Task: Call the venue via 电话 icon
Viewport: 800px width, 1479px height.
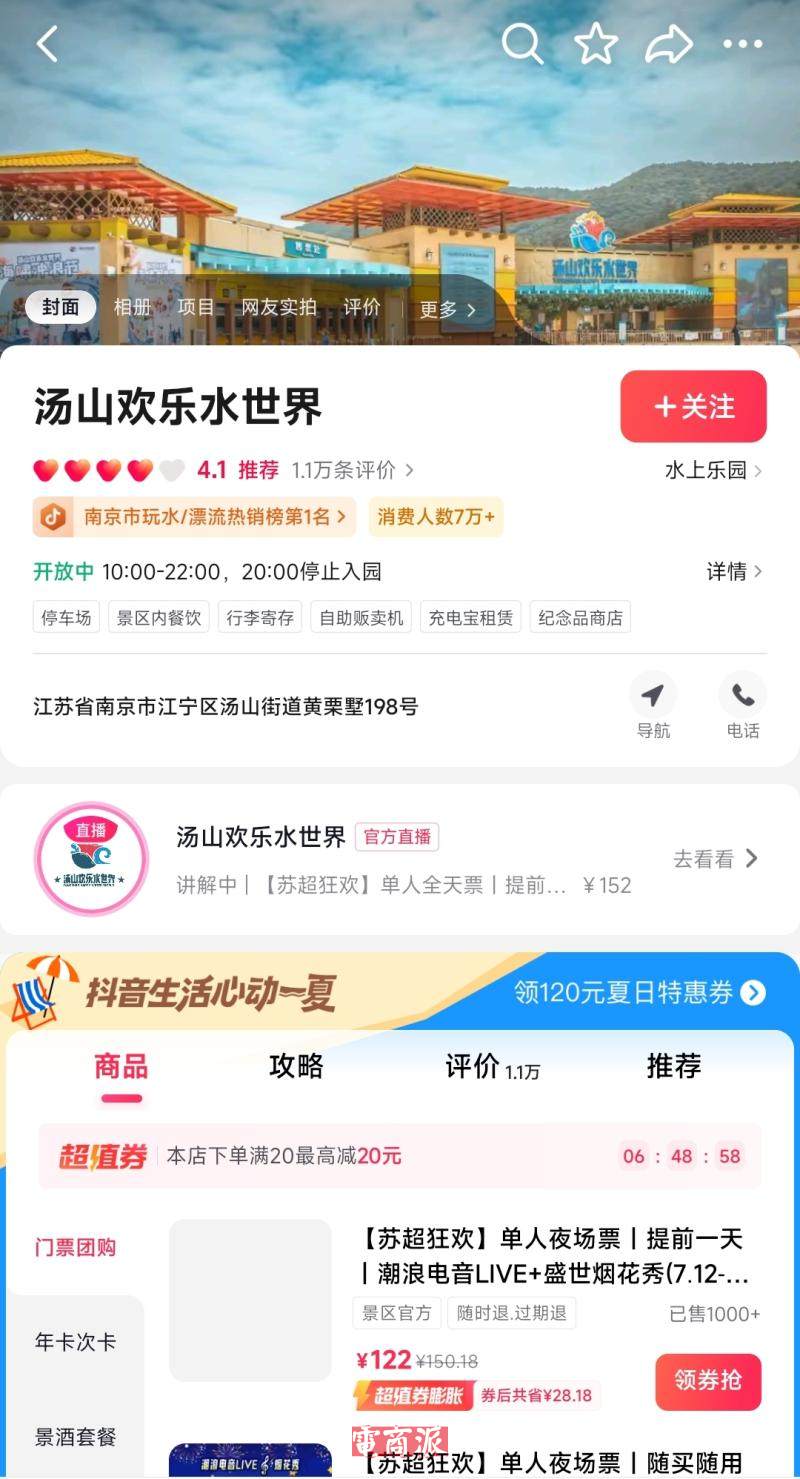Action: [742, 704]
